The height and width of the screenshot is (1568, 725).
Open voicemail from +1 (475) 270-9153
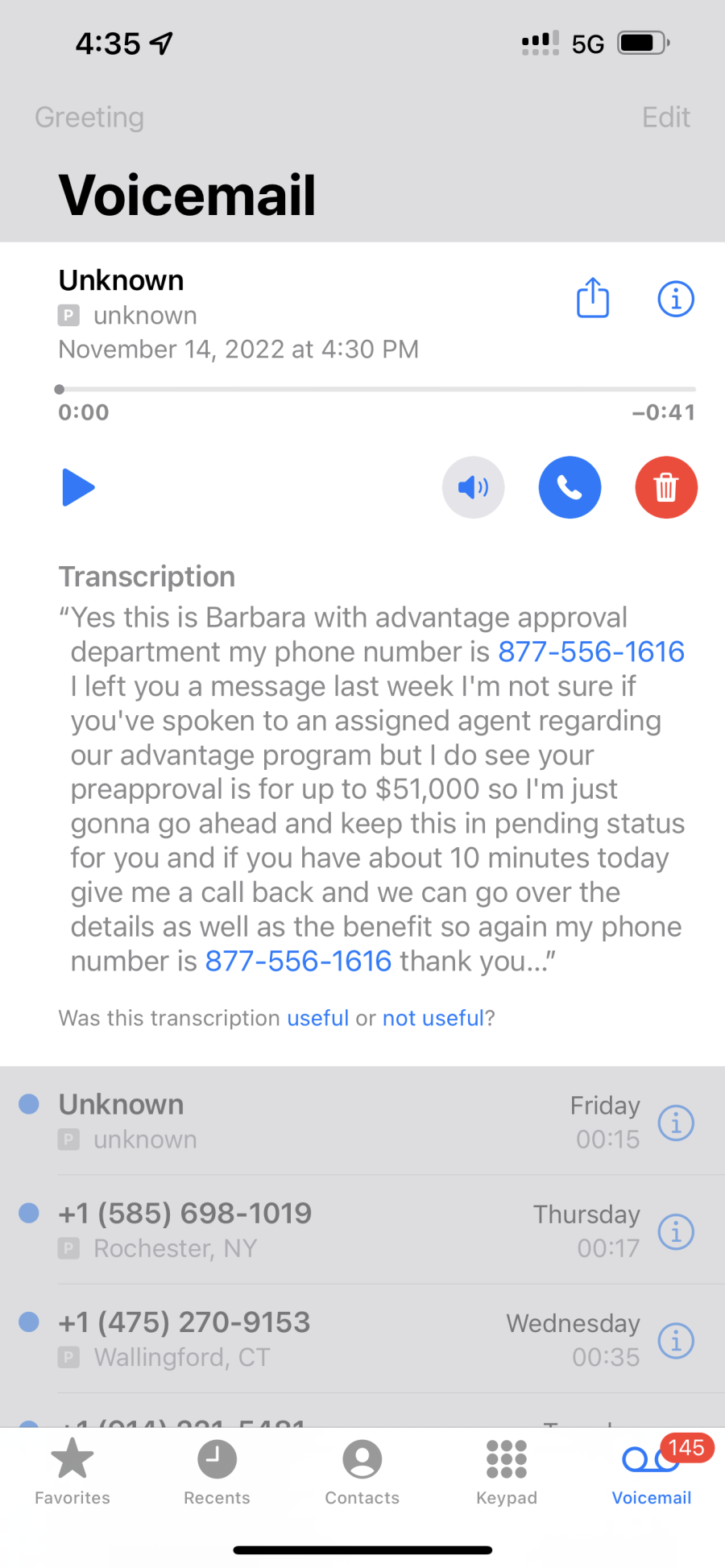pos(362,1338)
